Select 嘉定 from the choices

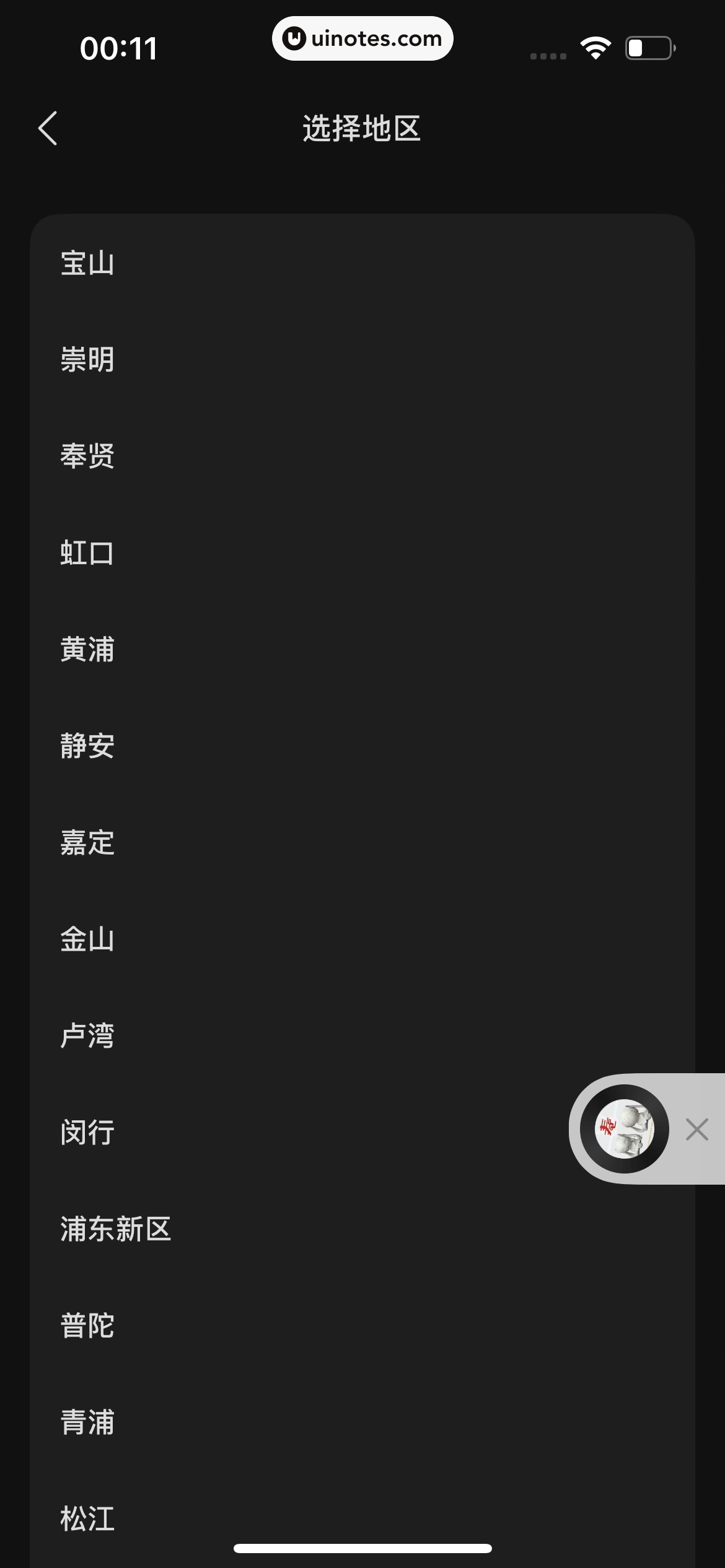point(87,842)
